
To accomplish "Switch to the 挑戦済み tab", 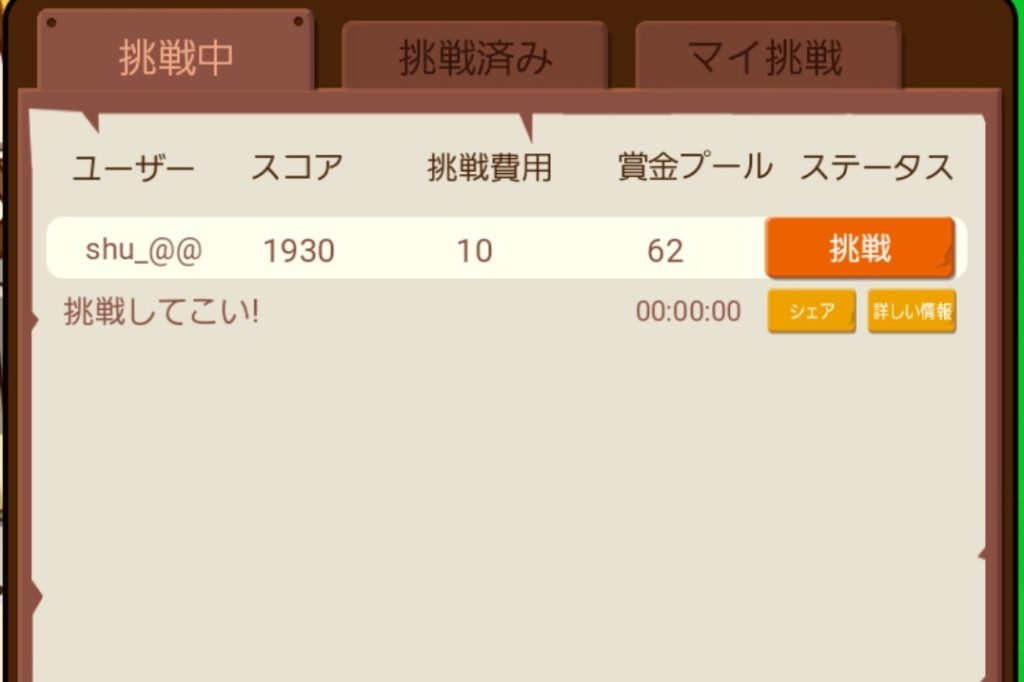I will coord(475,57).
